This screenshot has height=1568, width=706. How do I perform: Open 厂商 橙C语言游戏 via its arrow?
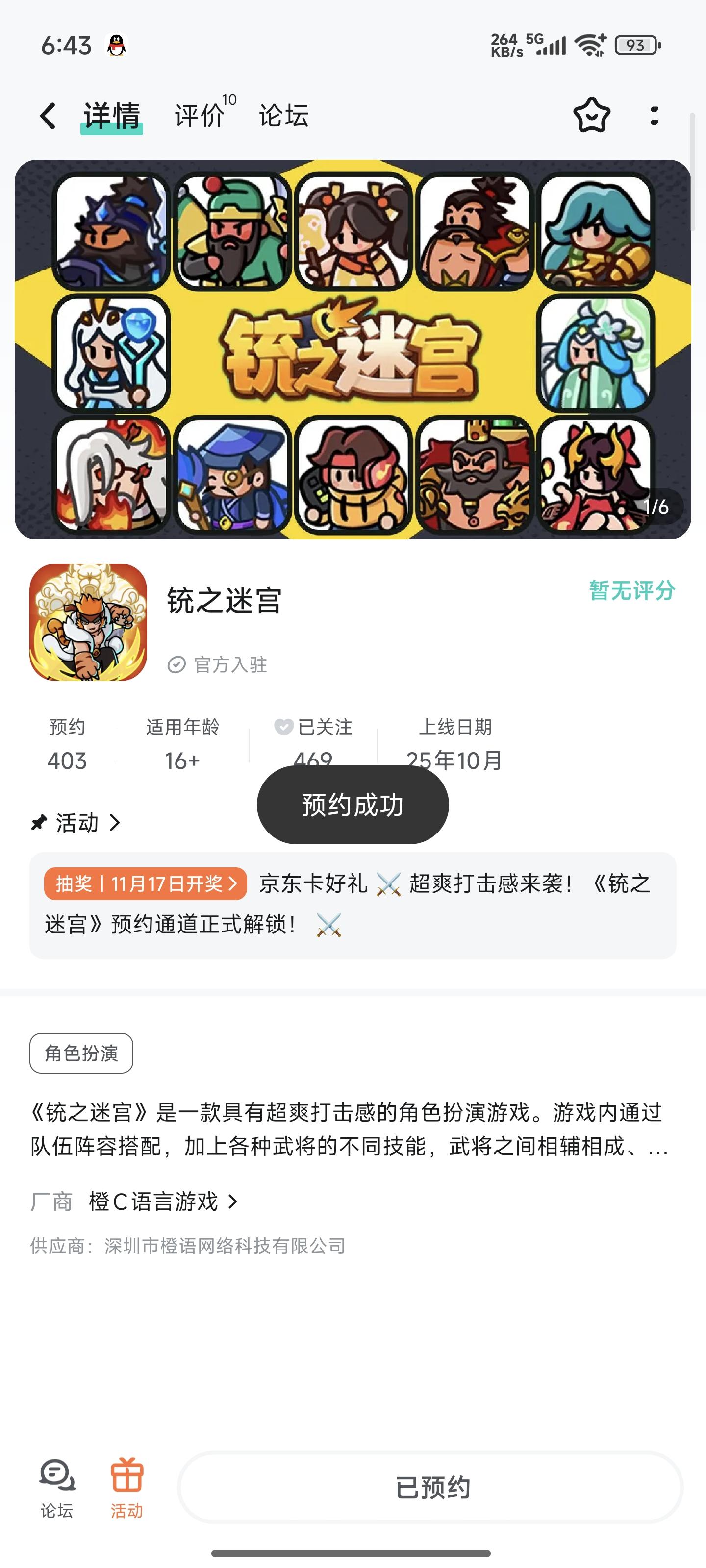(234, 1201)
